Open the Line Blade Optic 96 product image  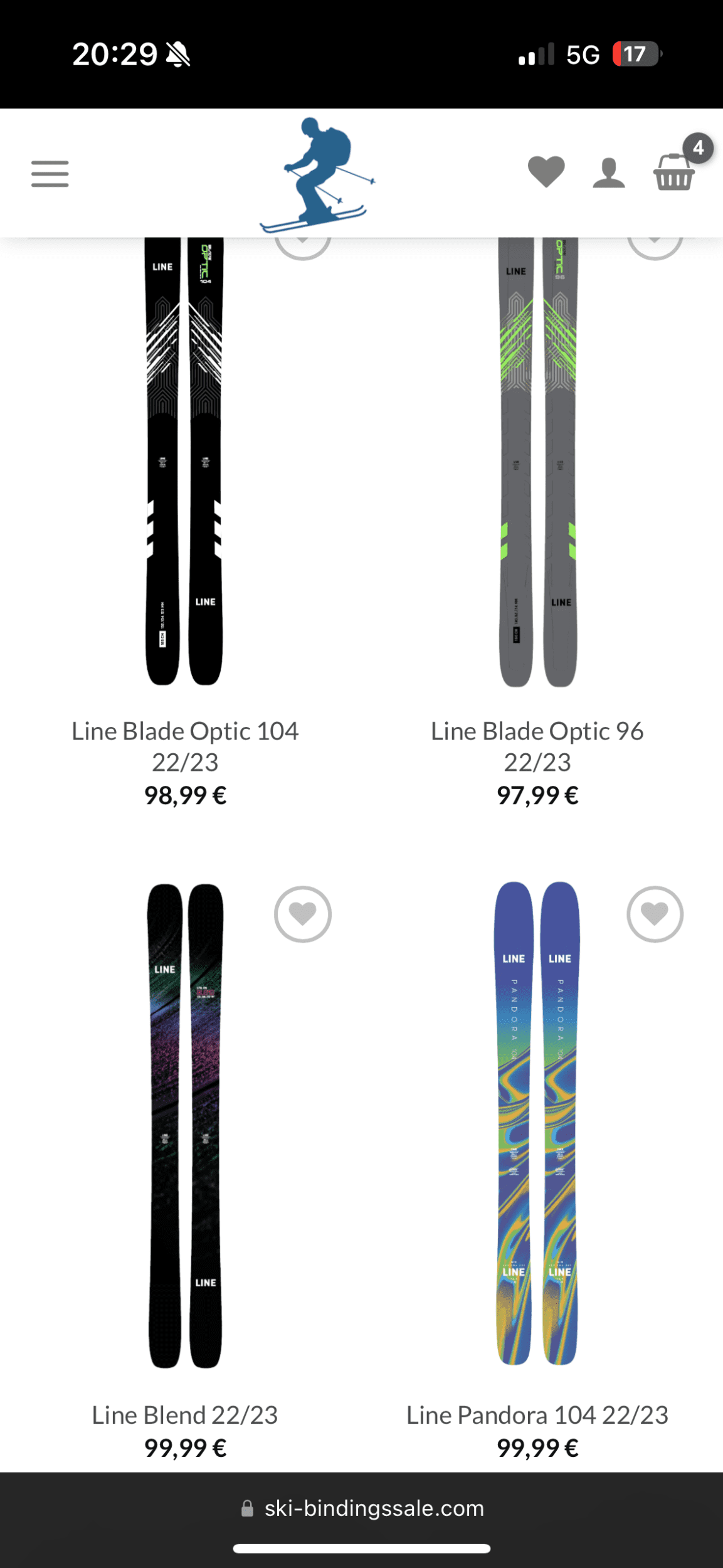tap(538, 462)
